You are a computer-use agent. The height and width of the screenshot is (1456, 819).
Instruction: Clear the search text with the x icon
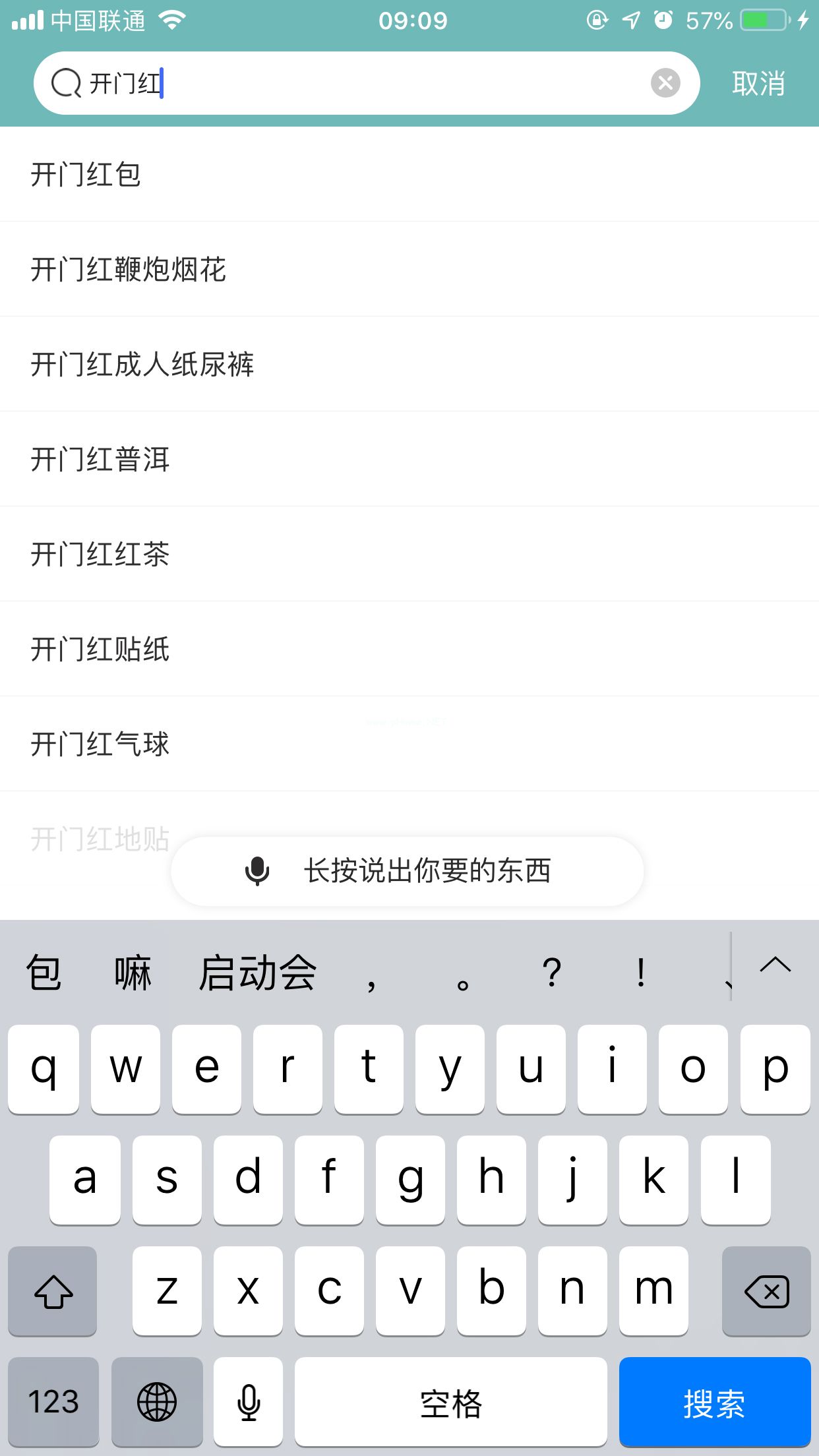[x=665, y=83]
